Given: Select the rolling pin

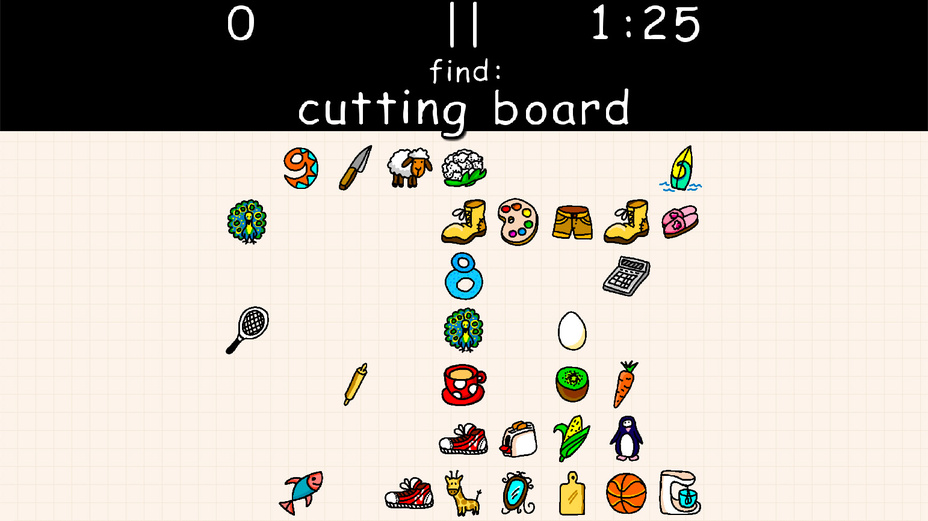Looking at the screenshot, I should 355,384.
